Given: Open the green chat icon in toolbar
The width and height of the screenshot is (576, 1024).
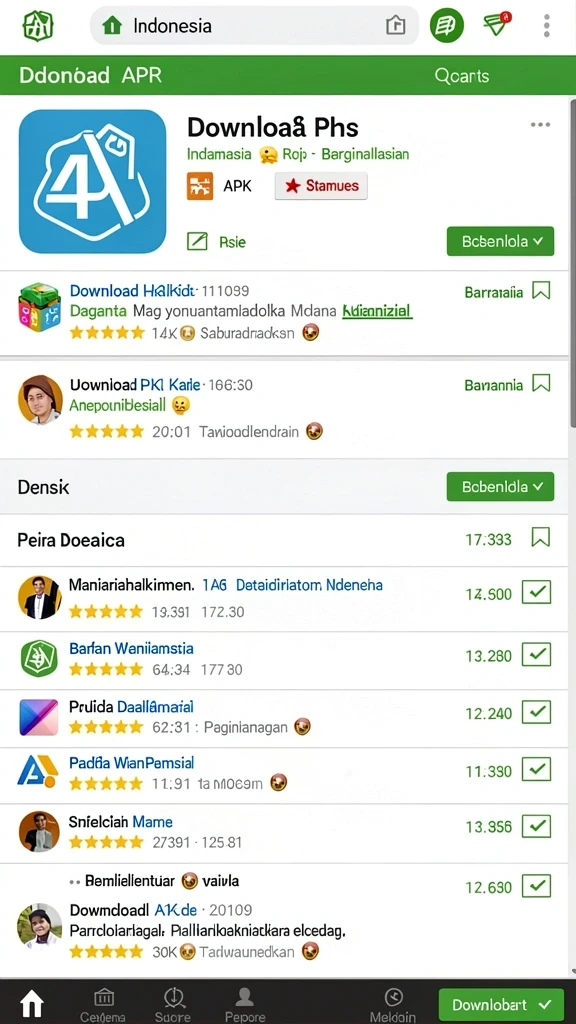Looking at the screenshot, I should click(447, 25).
